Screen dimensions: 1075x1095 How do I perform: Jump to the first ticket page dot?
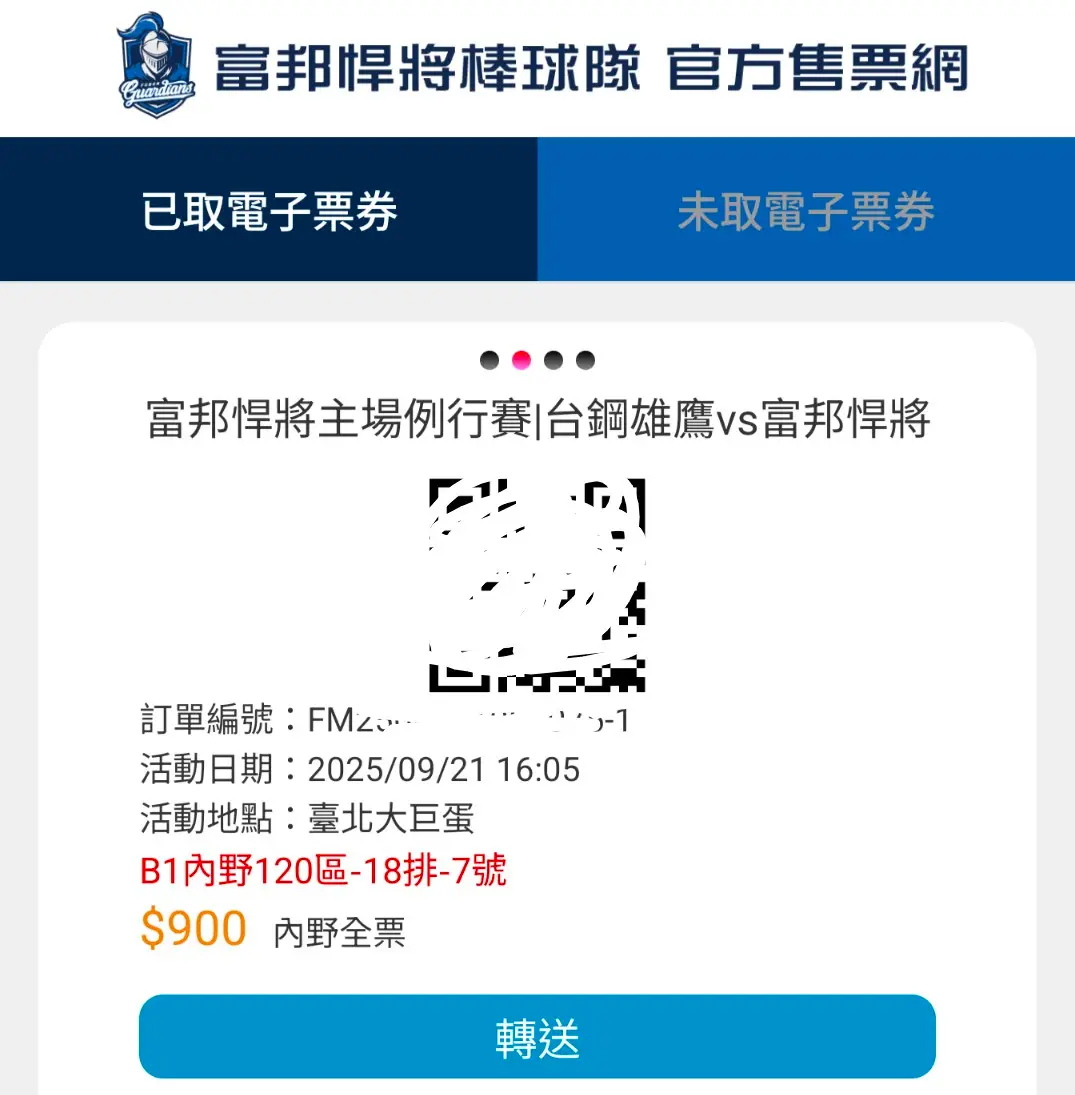pos(489,360)
